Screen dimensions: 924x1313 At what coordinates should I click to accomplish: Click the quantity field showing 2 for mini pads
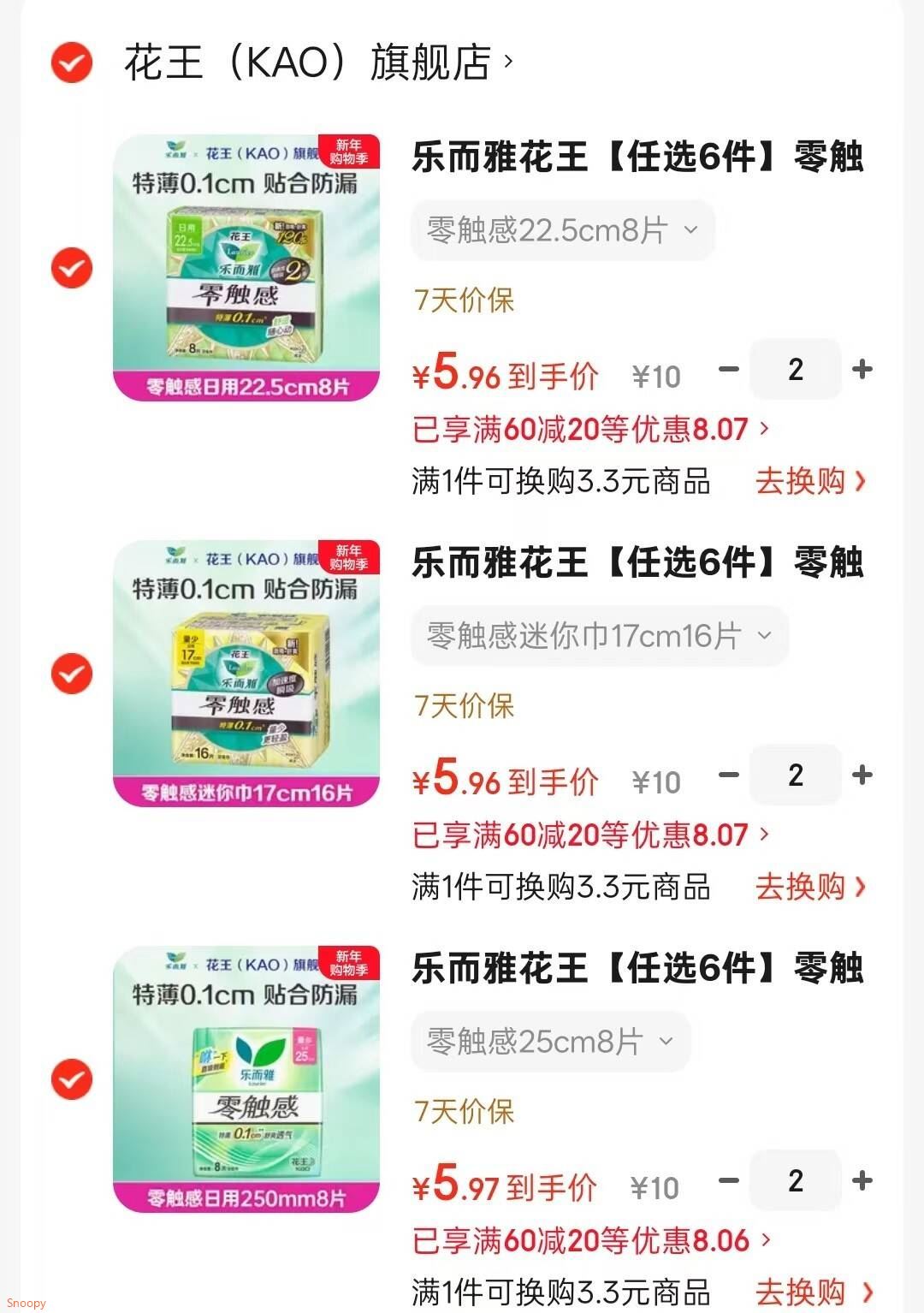pos(795,775)
